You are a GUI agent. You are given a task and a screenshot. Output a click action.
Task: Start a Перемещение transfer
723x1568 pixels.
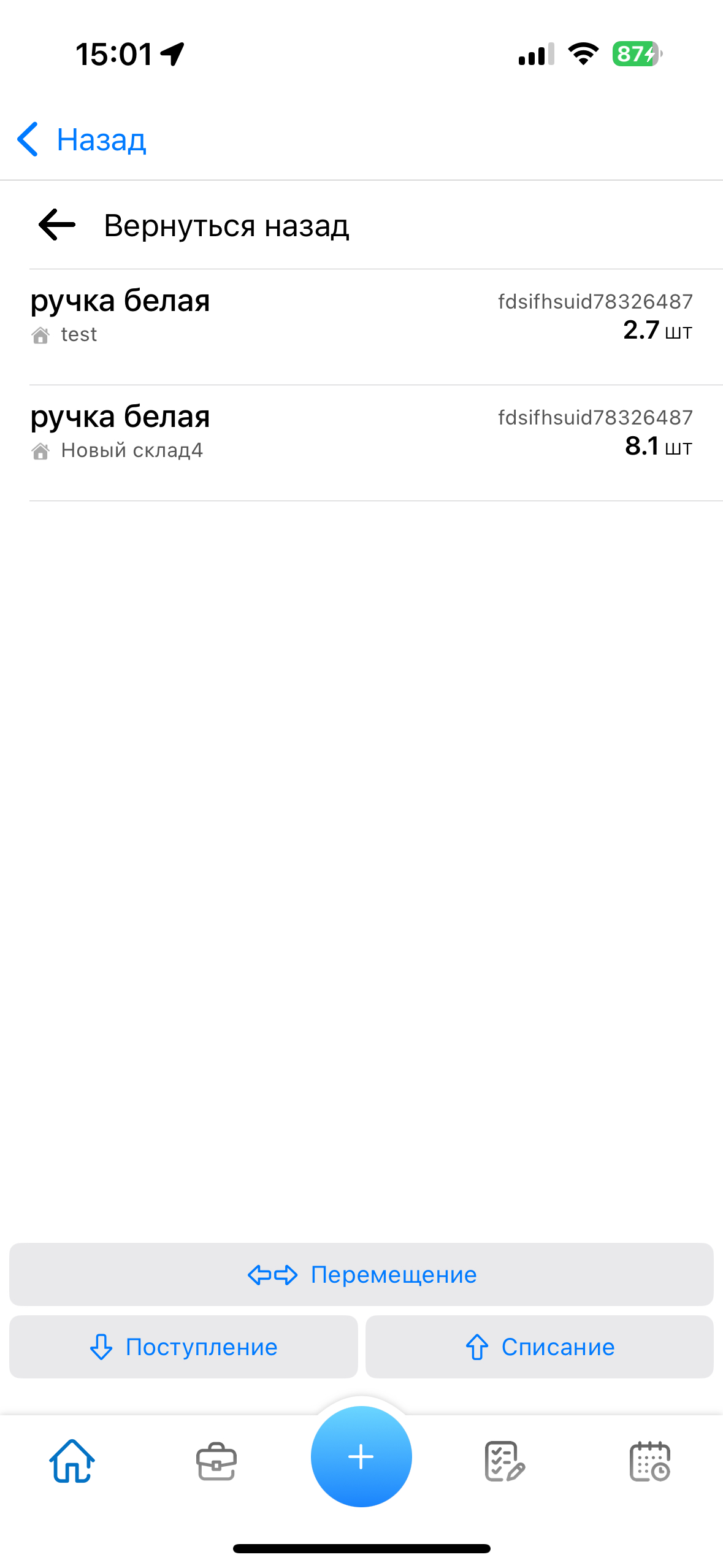tap(361, 1274)
